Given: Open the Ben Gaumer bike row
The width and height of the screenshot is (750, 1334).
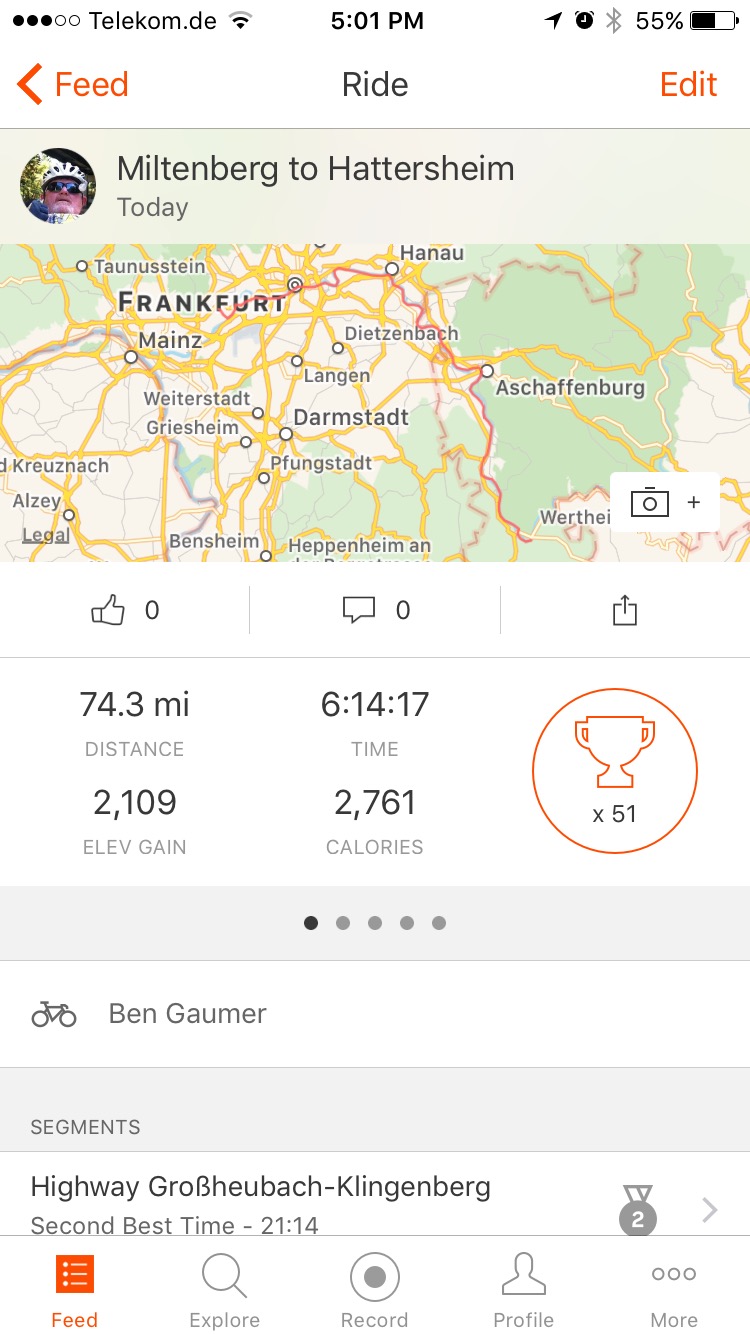Looking at the screenshot, I should (375, 1014).
